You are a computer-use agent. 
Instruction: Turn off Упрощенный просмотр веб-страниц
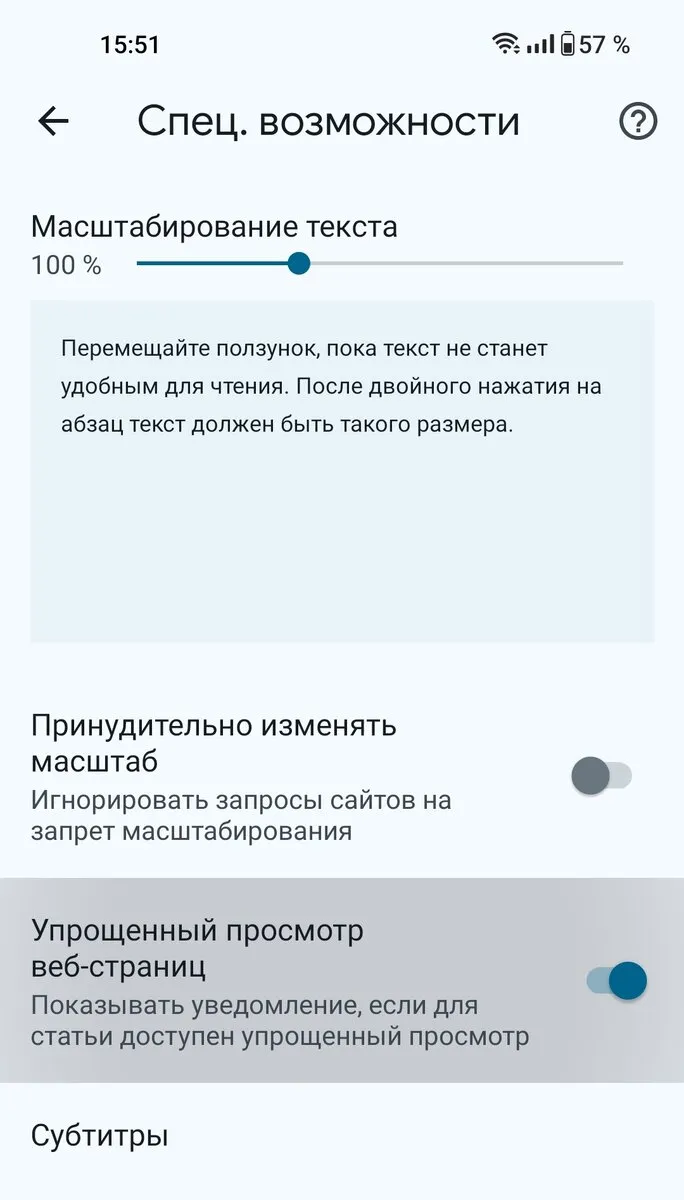point(617,981)
